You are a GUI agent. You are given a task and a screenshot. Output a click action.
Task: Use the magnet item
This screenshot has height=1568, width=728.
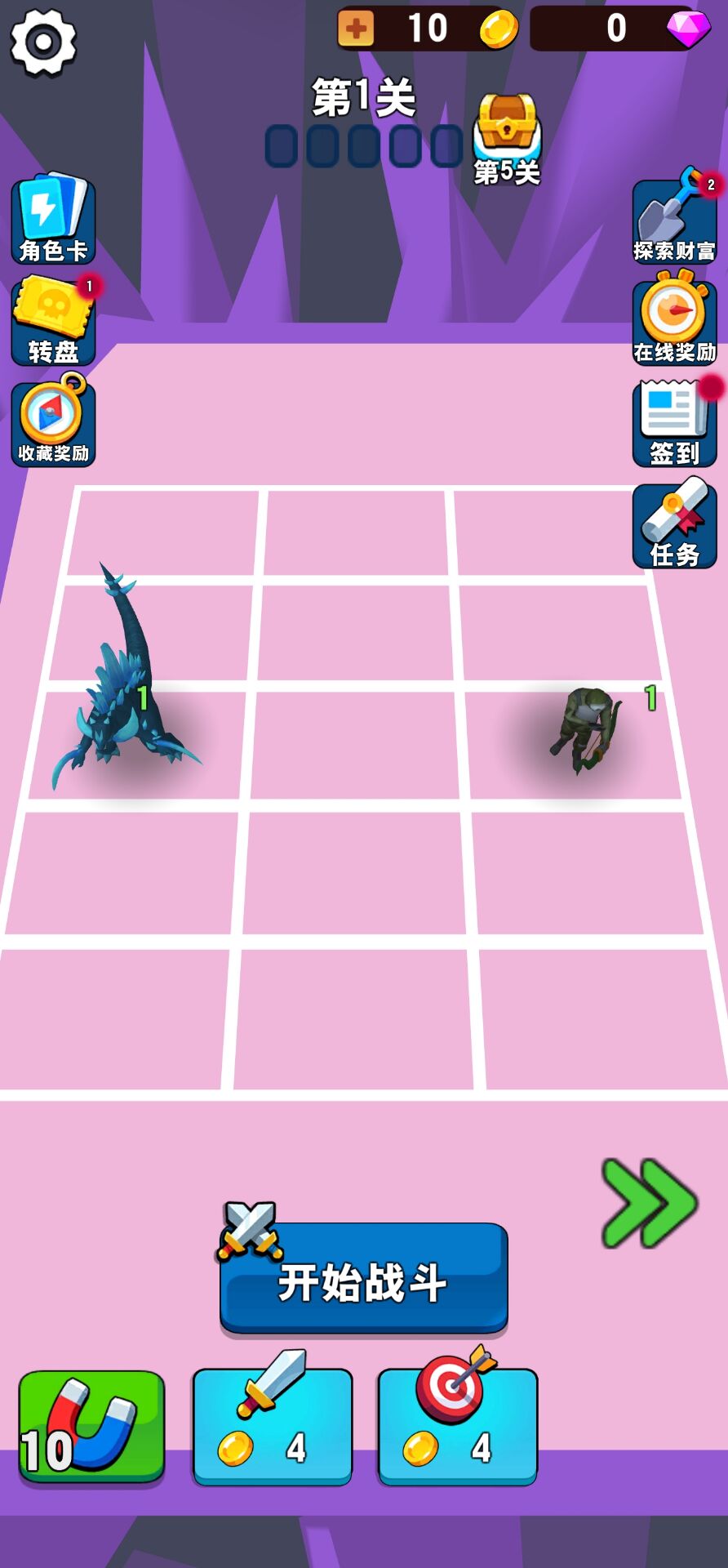click(x=91, y=1427)
